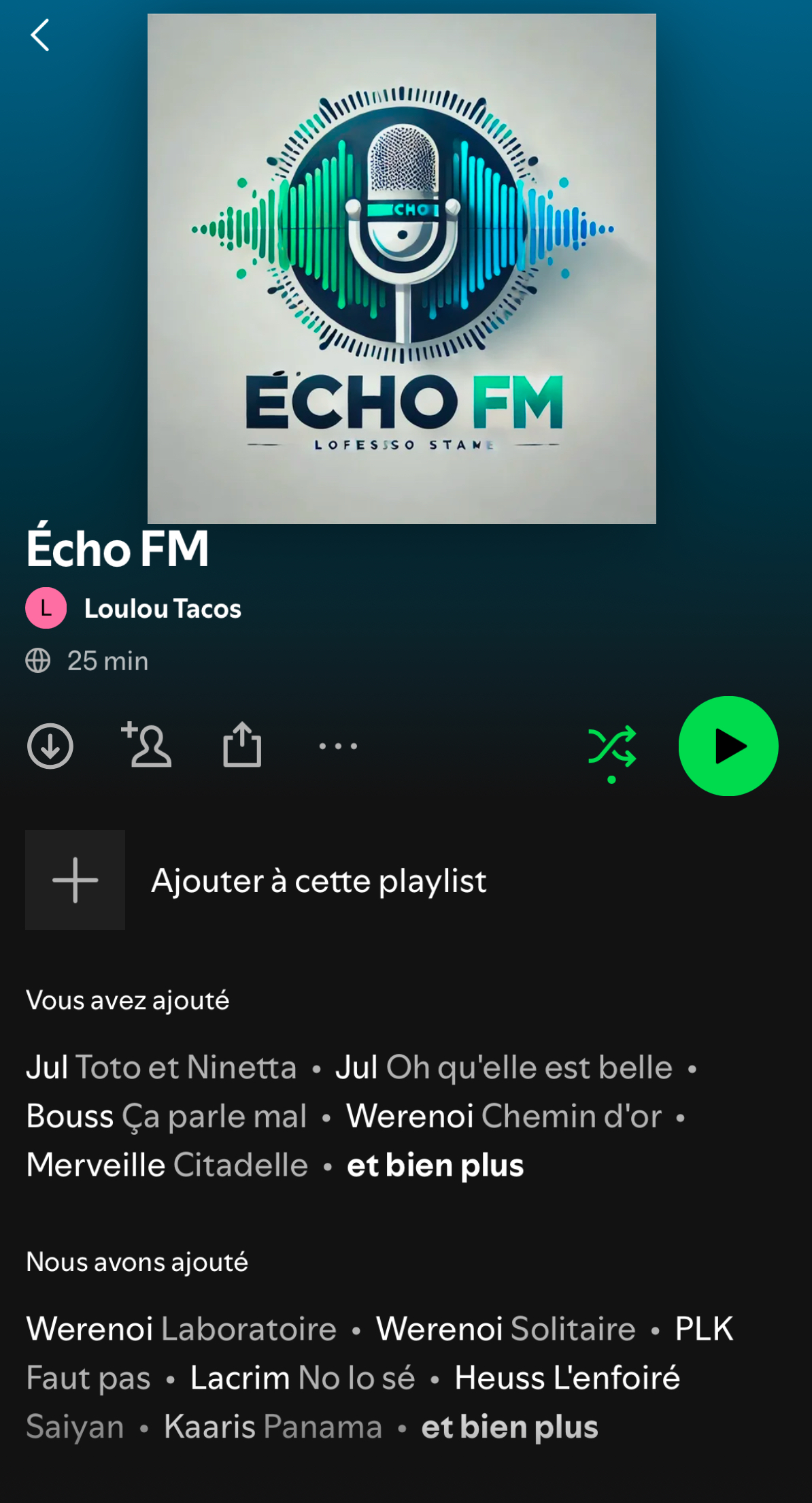Play the Écho FM playlist

pos(728,746)
